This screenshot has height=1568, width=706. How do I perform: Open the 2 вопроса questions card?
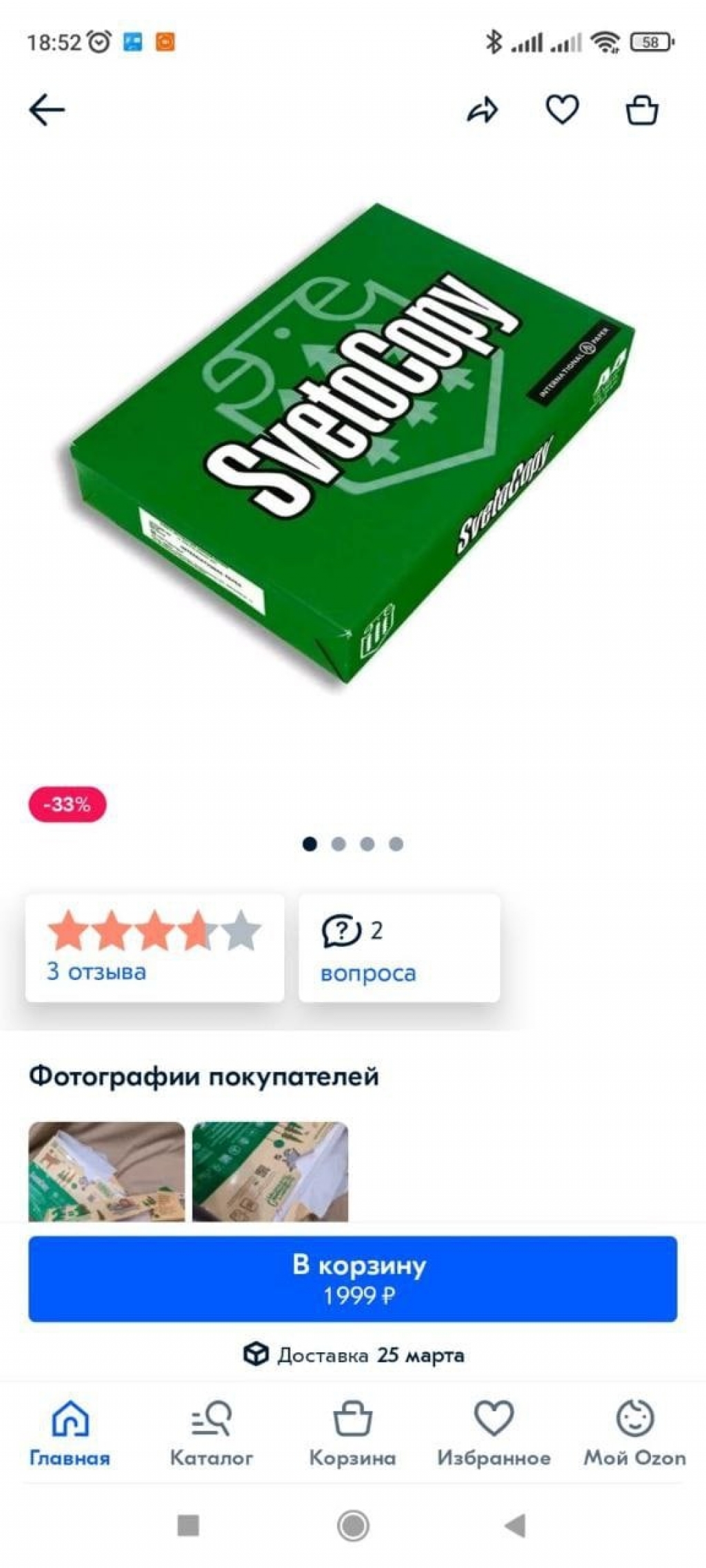tap(399, 948)
